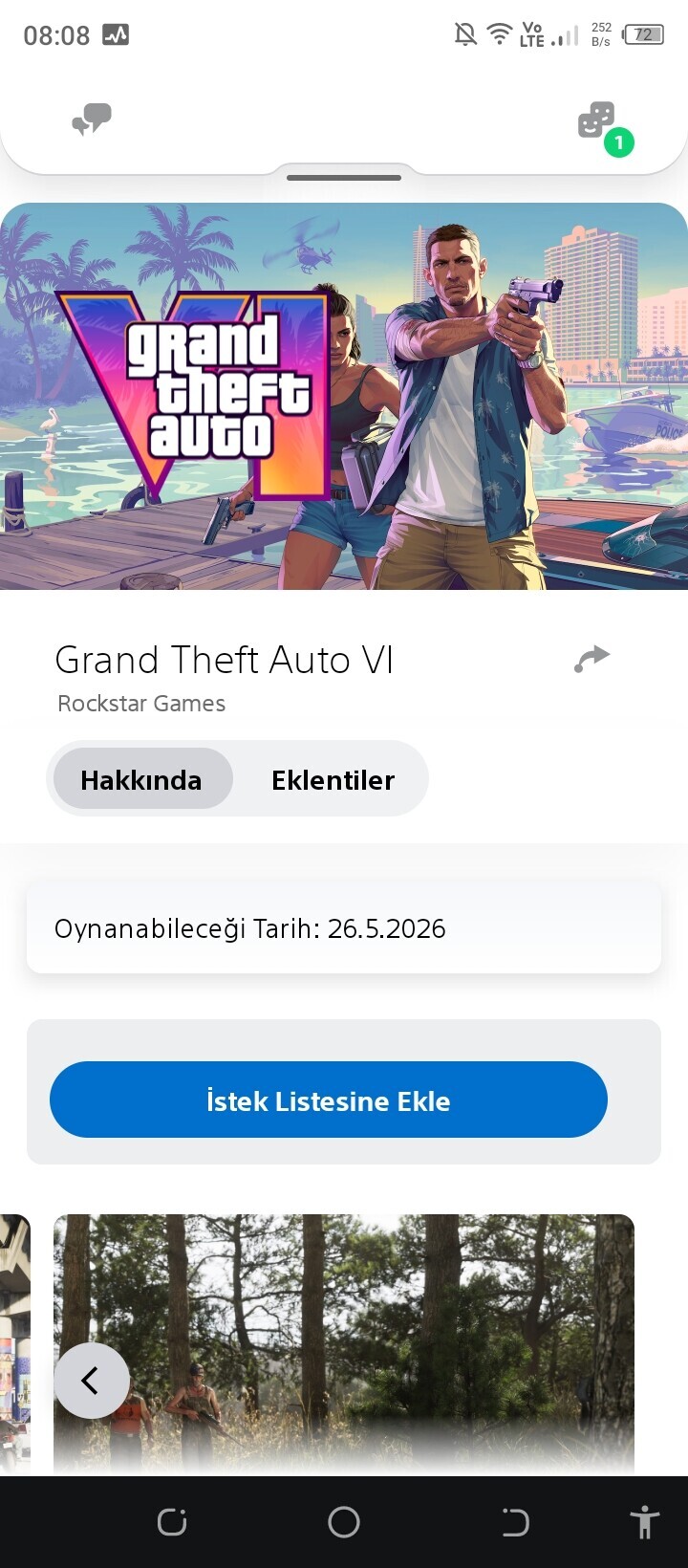Open the Grand Theft Auto VI banner image
This screenshot has height=1568, width=688.
344,396
